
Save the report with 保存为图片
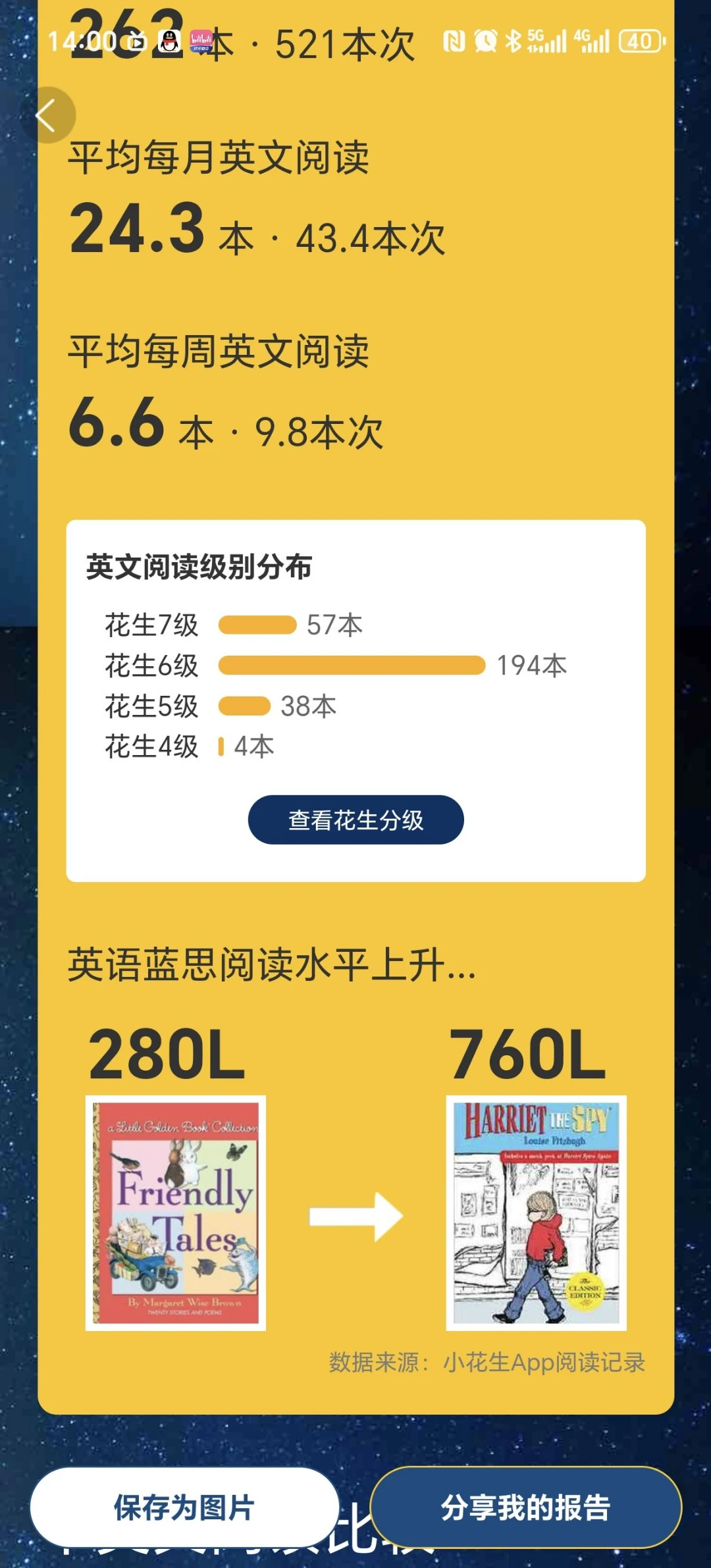[184, 1507]
